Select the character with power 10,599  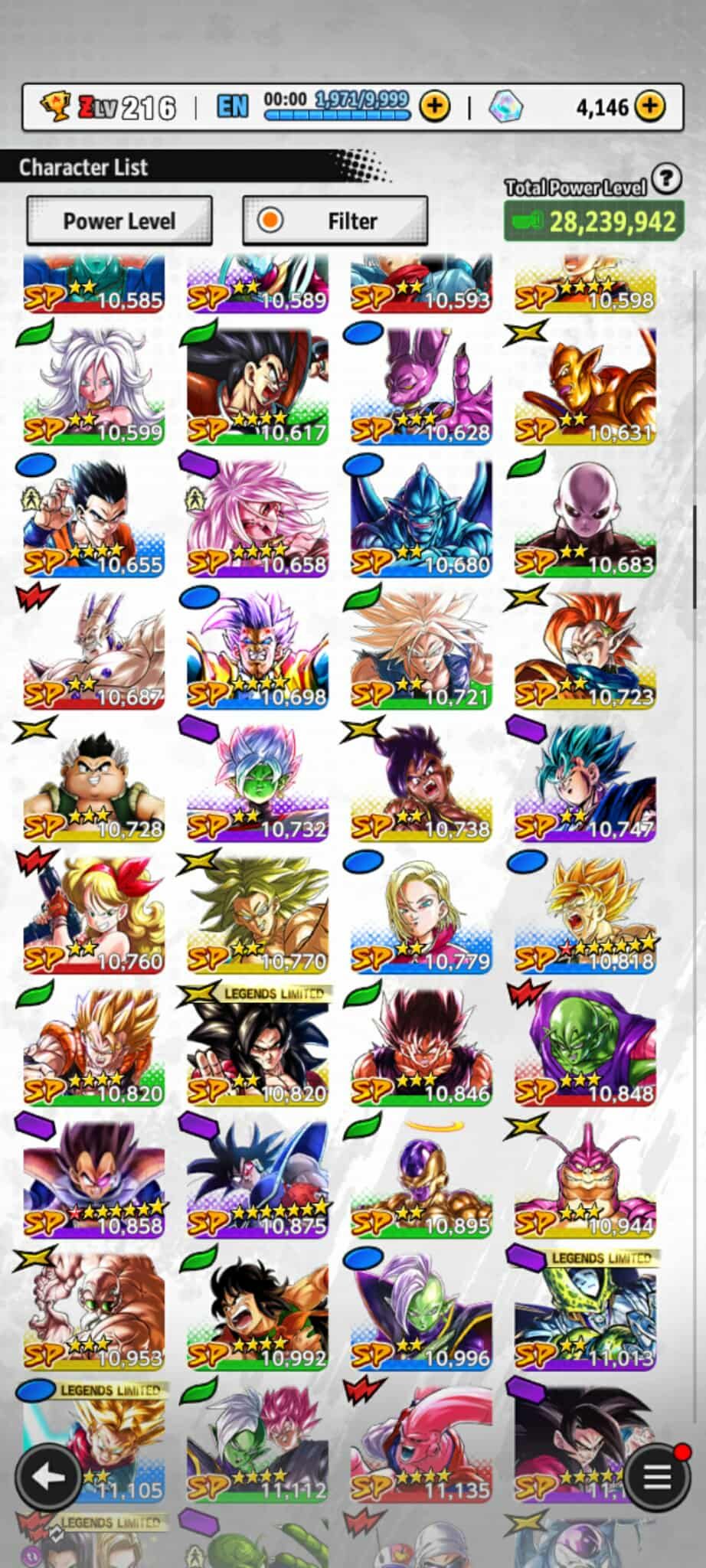[93, 387]
